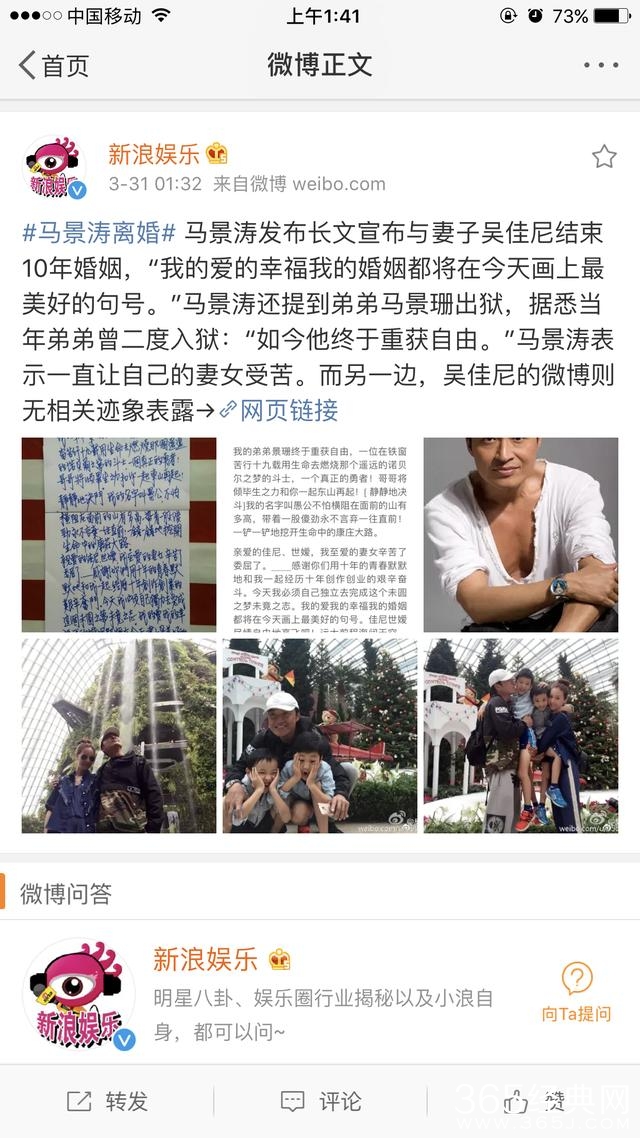640x1138 pixels.
Task: Open 新浪娱乐 profile from post avatar
Action: [54, 168]
